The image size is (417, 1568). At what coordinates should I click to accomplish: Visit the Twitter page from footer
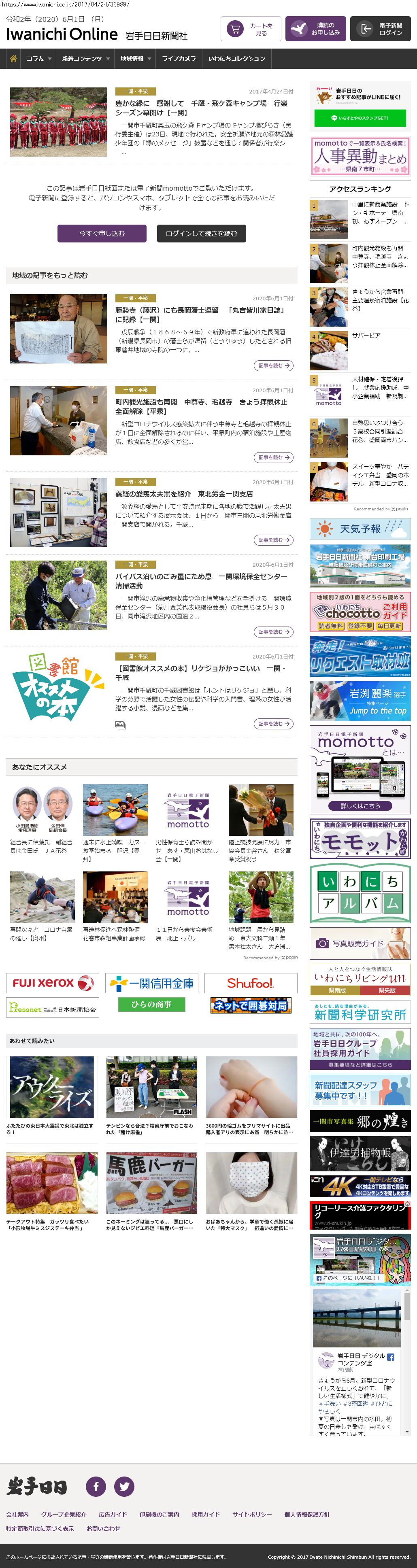click(x=124, y=1486)
